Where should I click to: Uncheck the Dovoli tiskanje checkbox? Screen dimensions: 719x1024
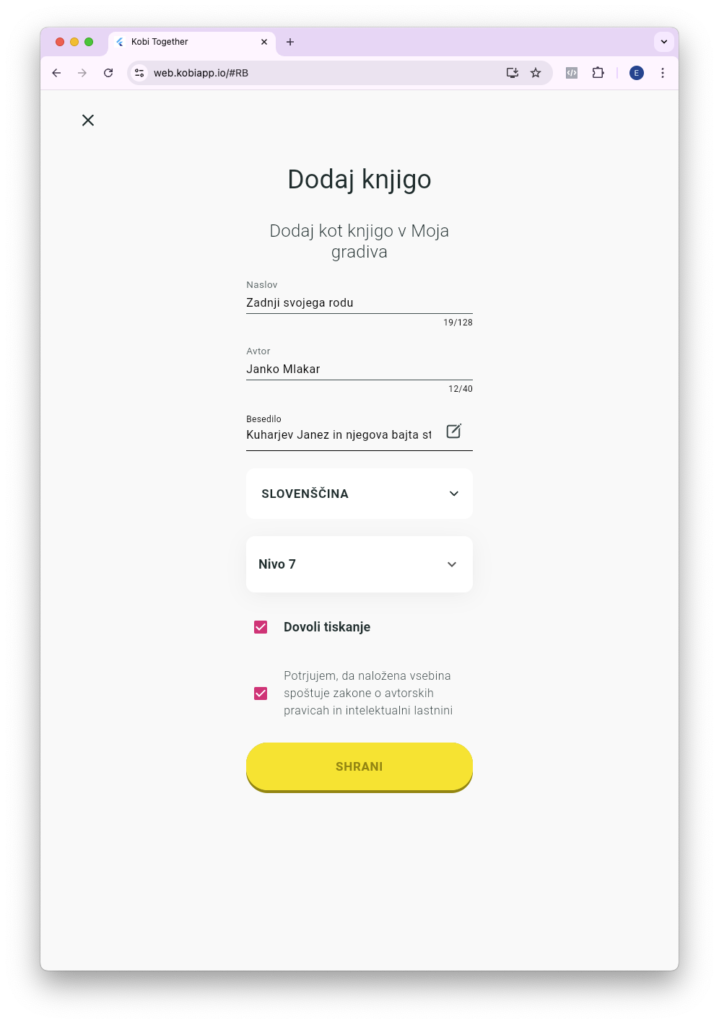(x=261, y=627)
